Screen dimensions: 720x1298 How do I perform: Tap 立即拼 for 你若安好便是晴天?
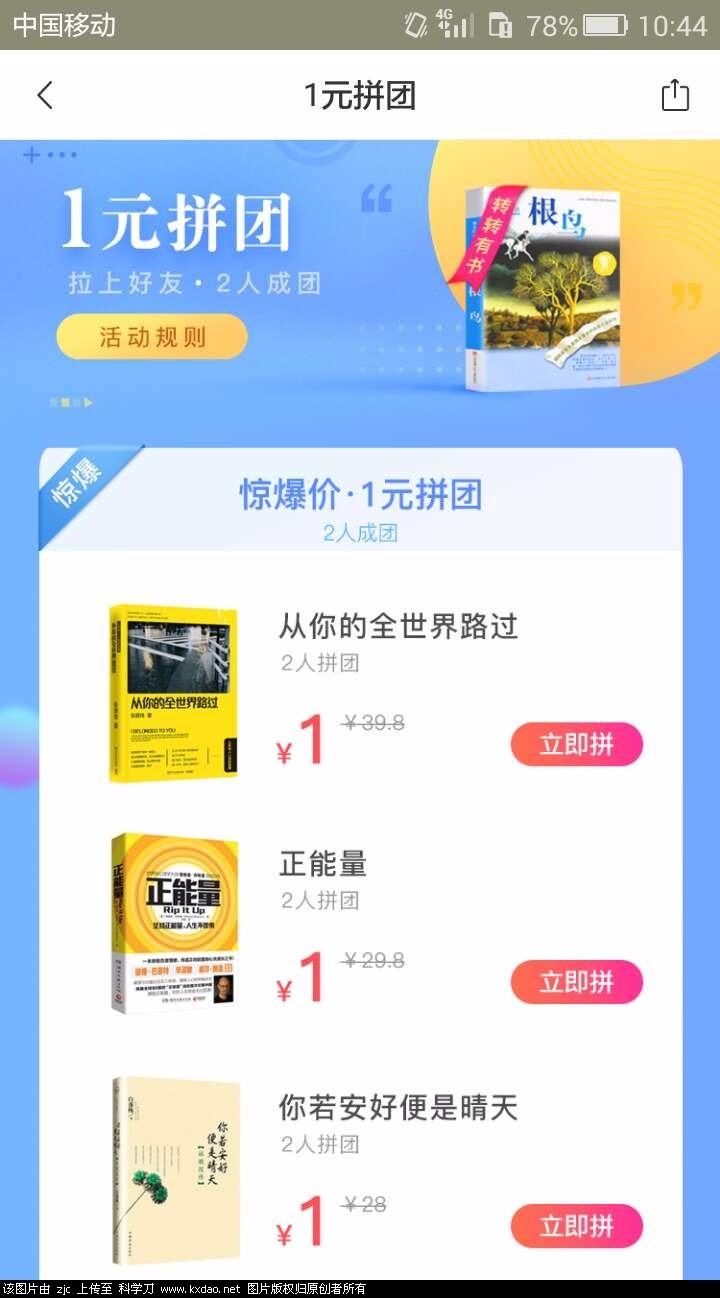[577, 1225]
